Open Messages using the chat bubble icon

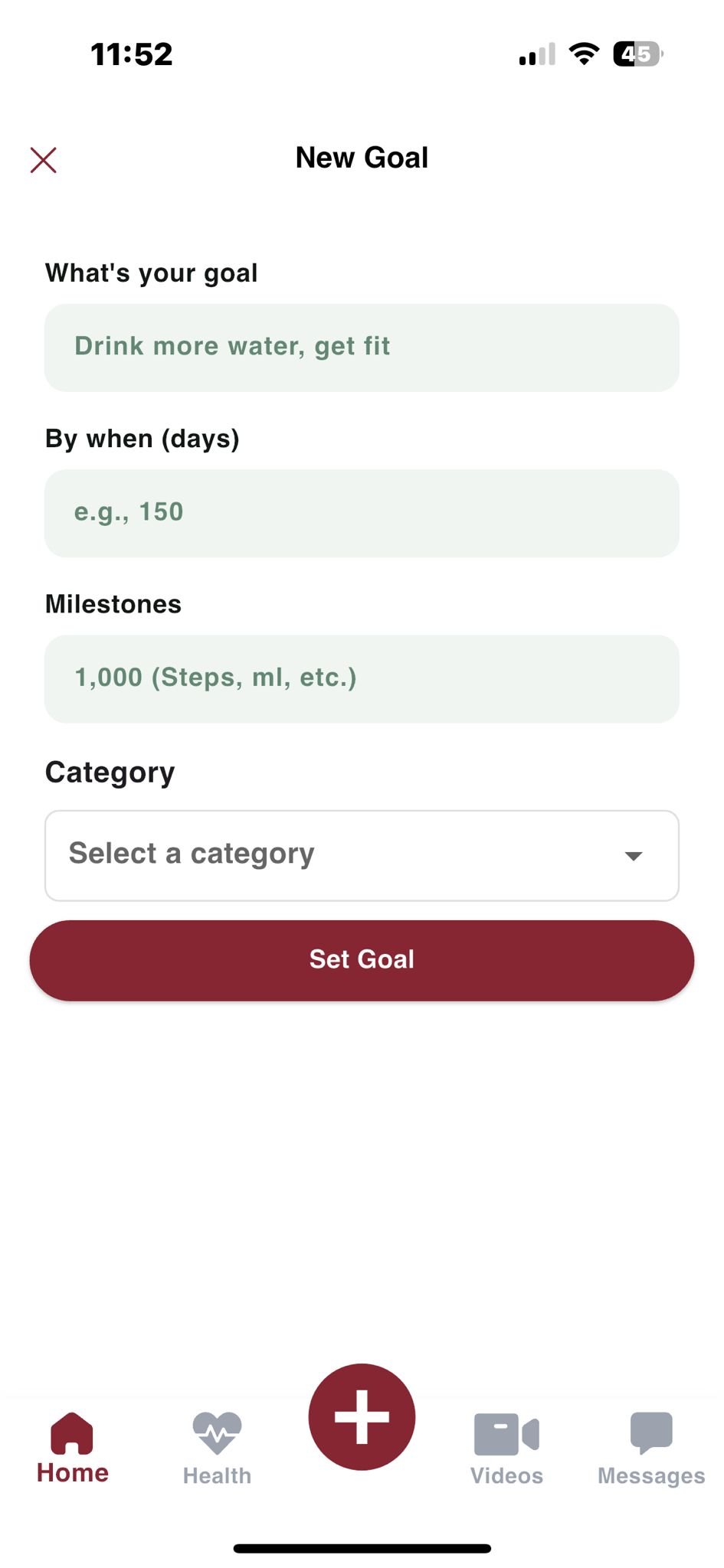coord(650,1434)
